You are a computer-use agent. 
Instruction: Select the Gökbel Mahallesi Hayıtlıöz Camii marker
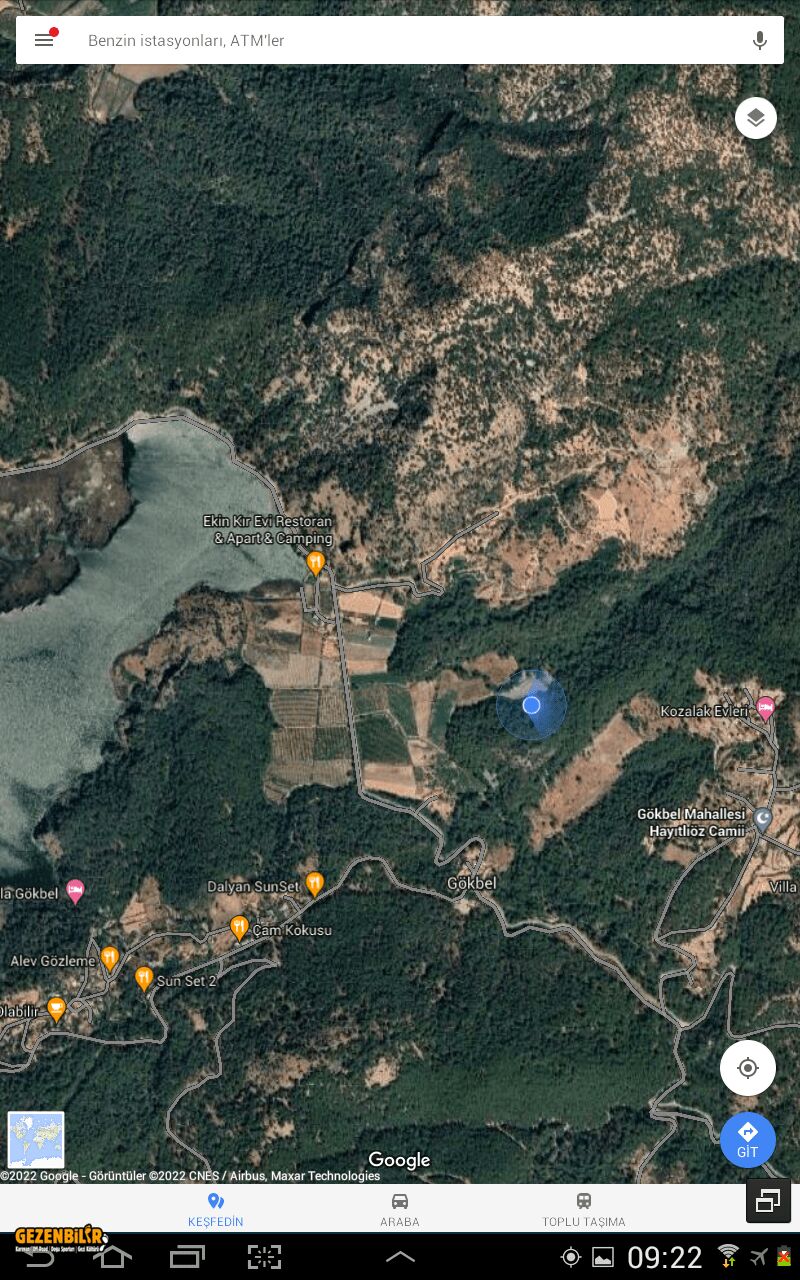click(x=763, y=819)
